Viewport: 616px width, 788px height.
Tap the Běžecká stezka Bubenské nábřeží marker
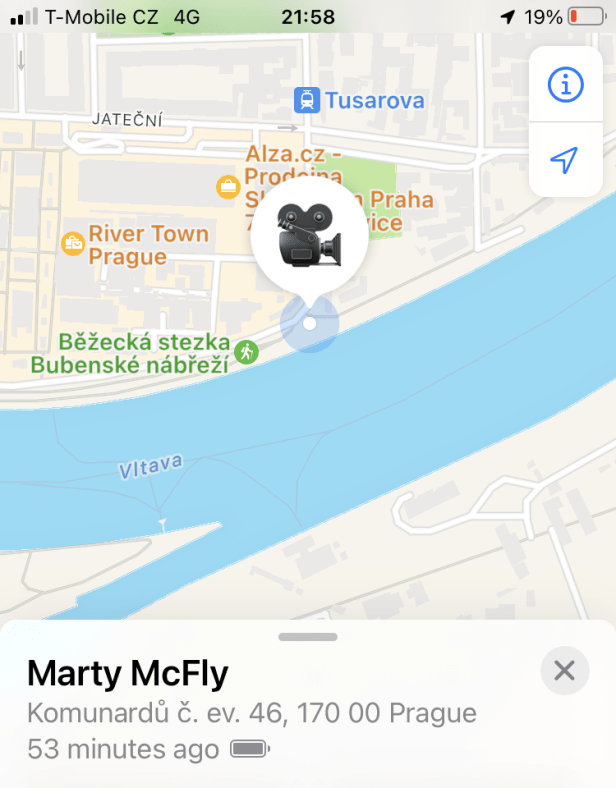246,352
